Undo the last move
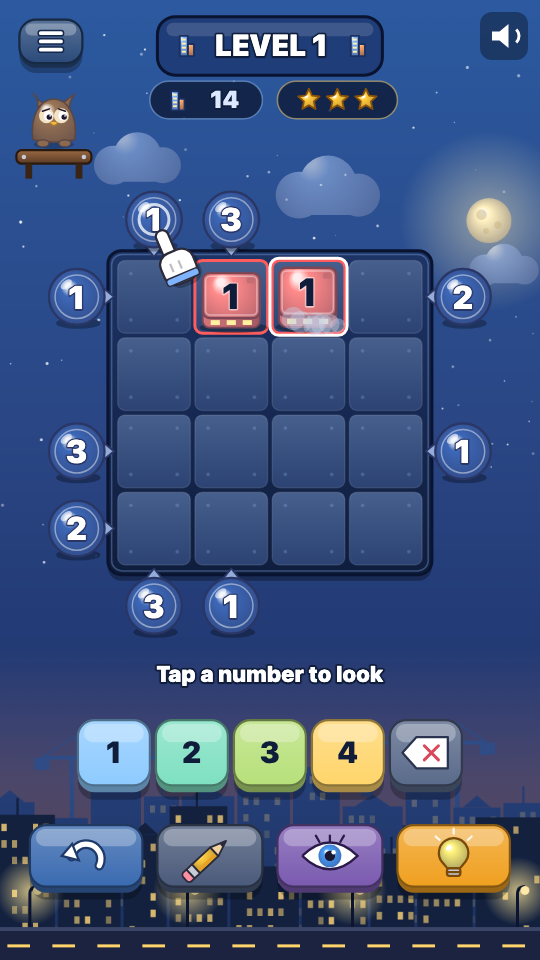 point(86,857)
